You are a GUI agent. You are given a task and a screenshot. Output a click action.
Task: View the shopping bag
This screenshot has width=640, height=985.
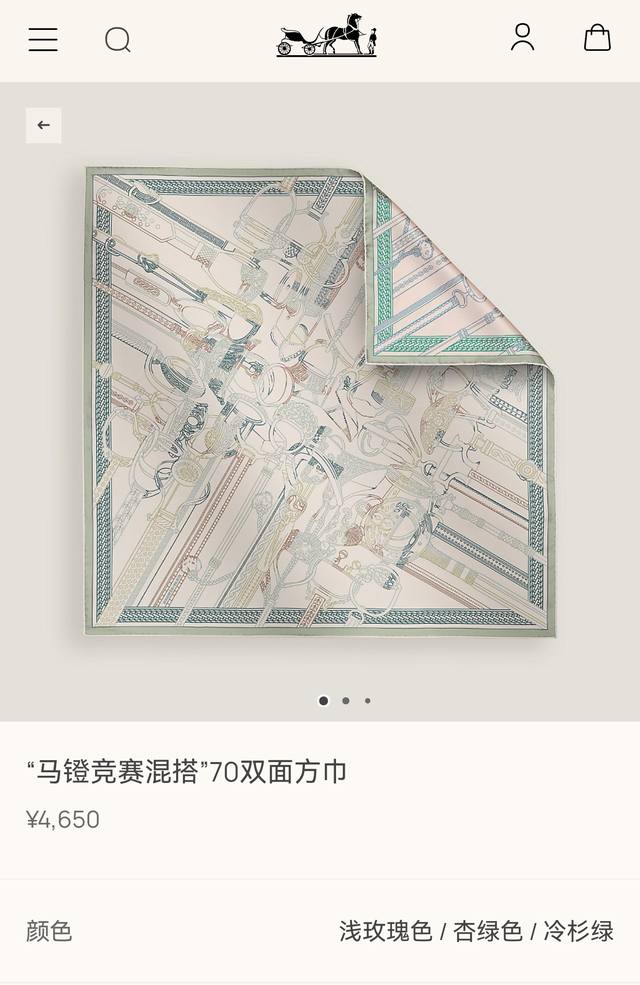[x=597, y=38]
